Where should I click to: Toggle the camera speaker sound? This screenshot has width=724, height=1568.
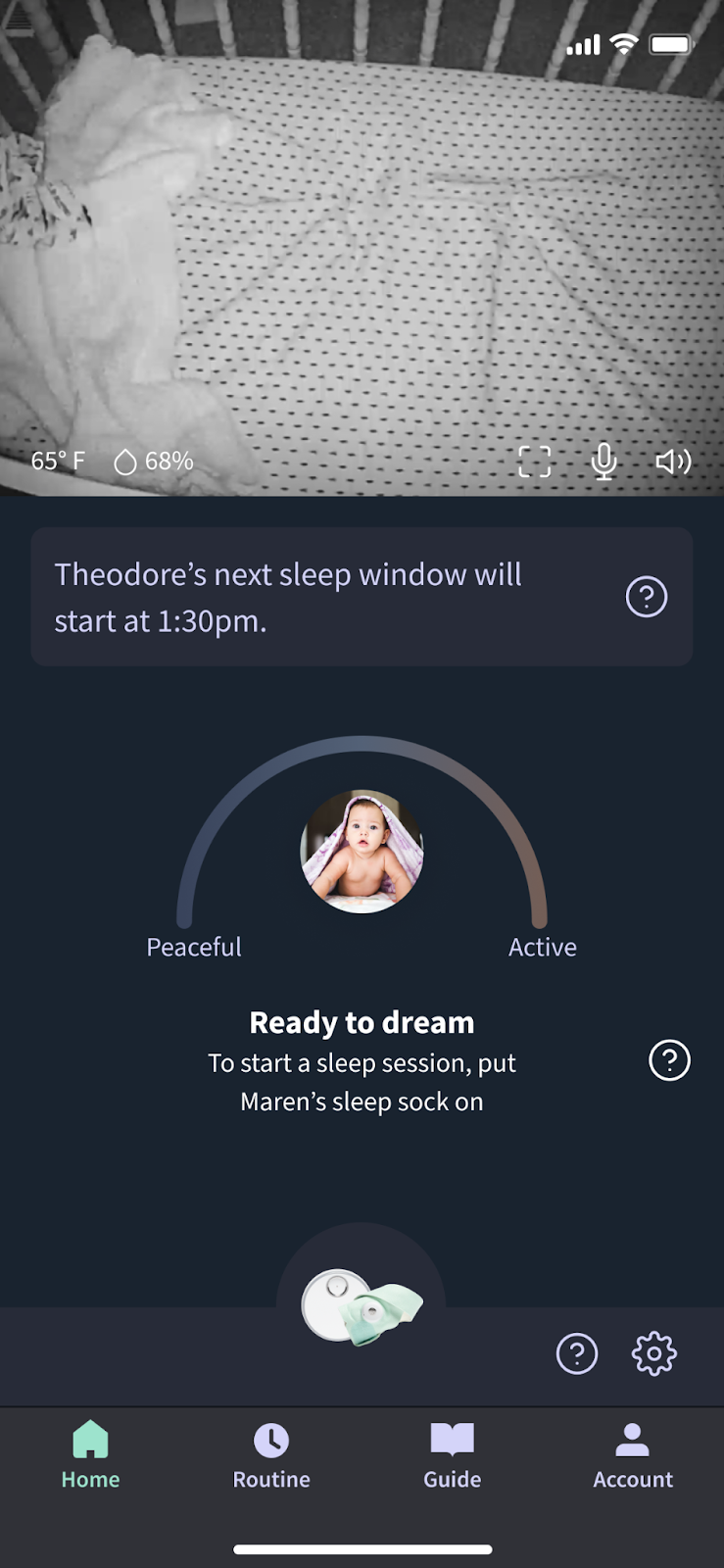point(673,461)
